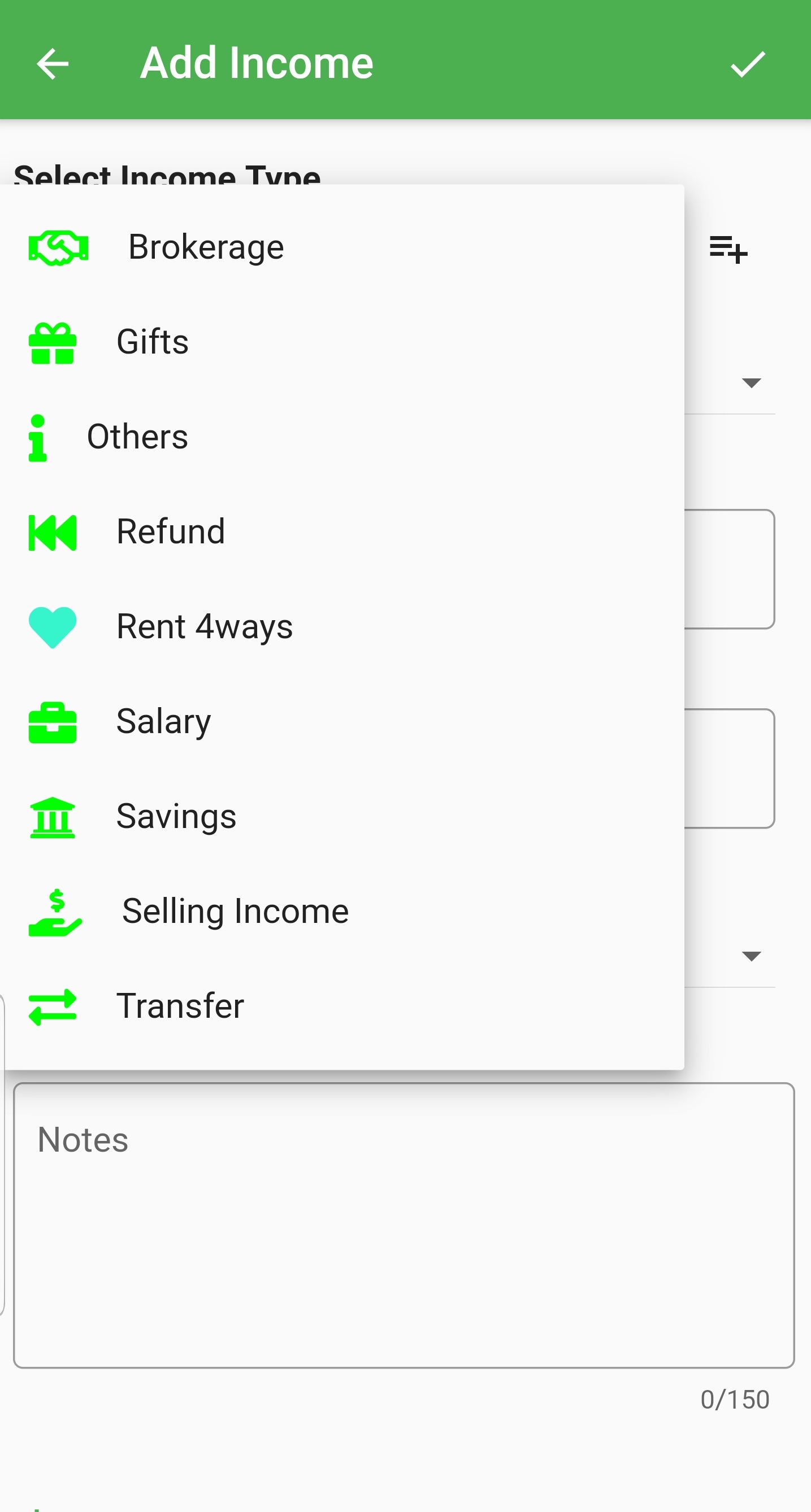Choose Gifts from the list
The height and width of the screenshot is (1512, 811).
[x=153, y=342]
